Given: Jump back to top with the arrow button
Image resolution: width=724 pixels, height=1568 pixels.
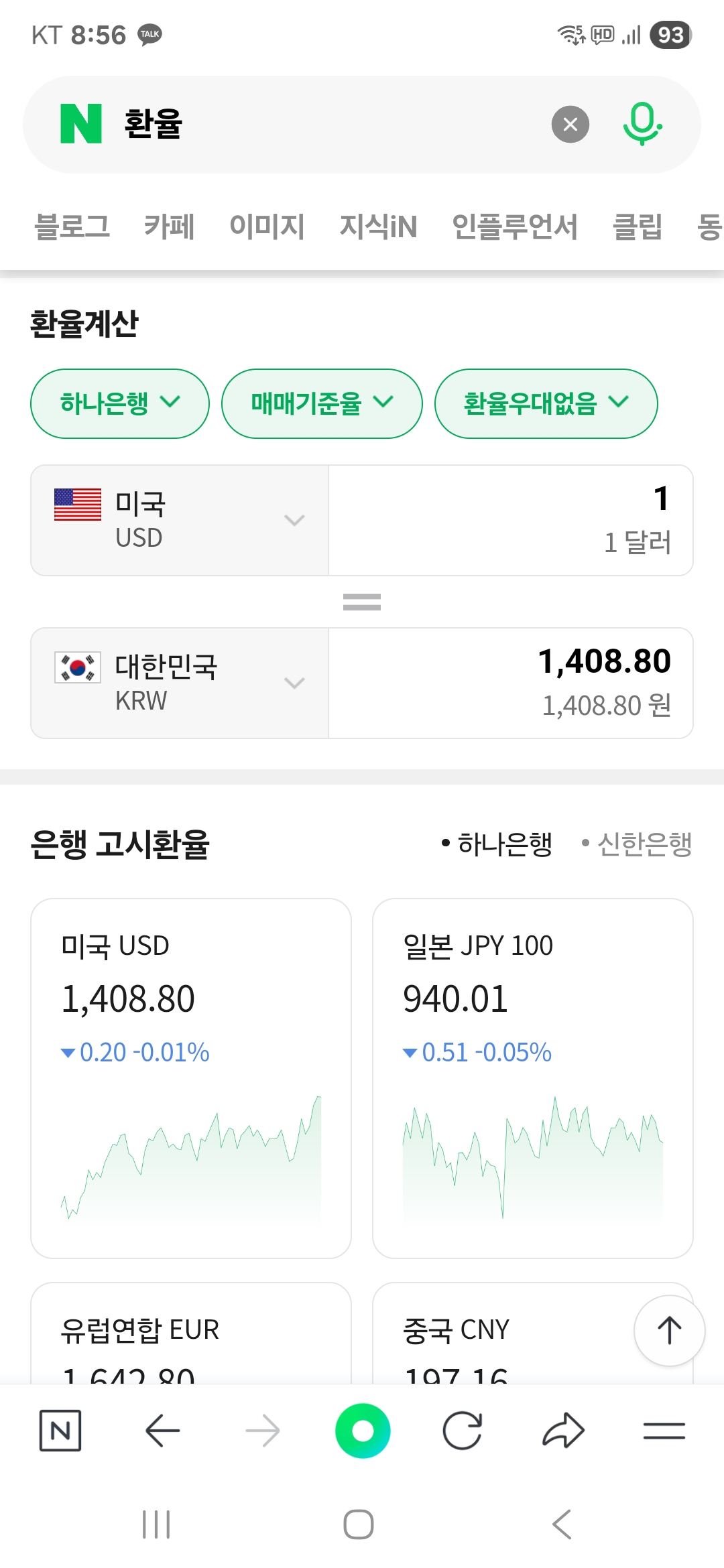Looking at the screenshot, I should pos(669,1331).
